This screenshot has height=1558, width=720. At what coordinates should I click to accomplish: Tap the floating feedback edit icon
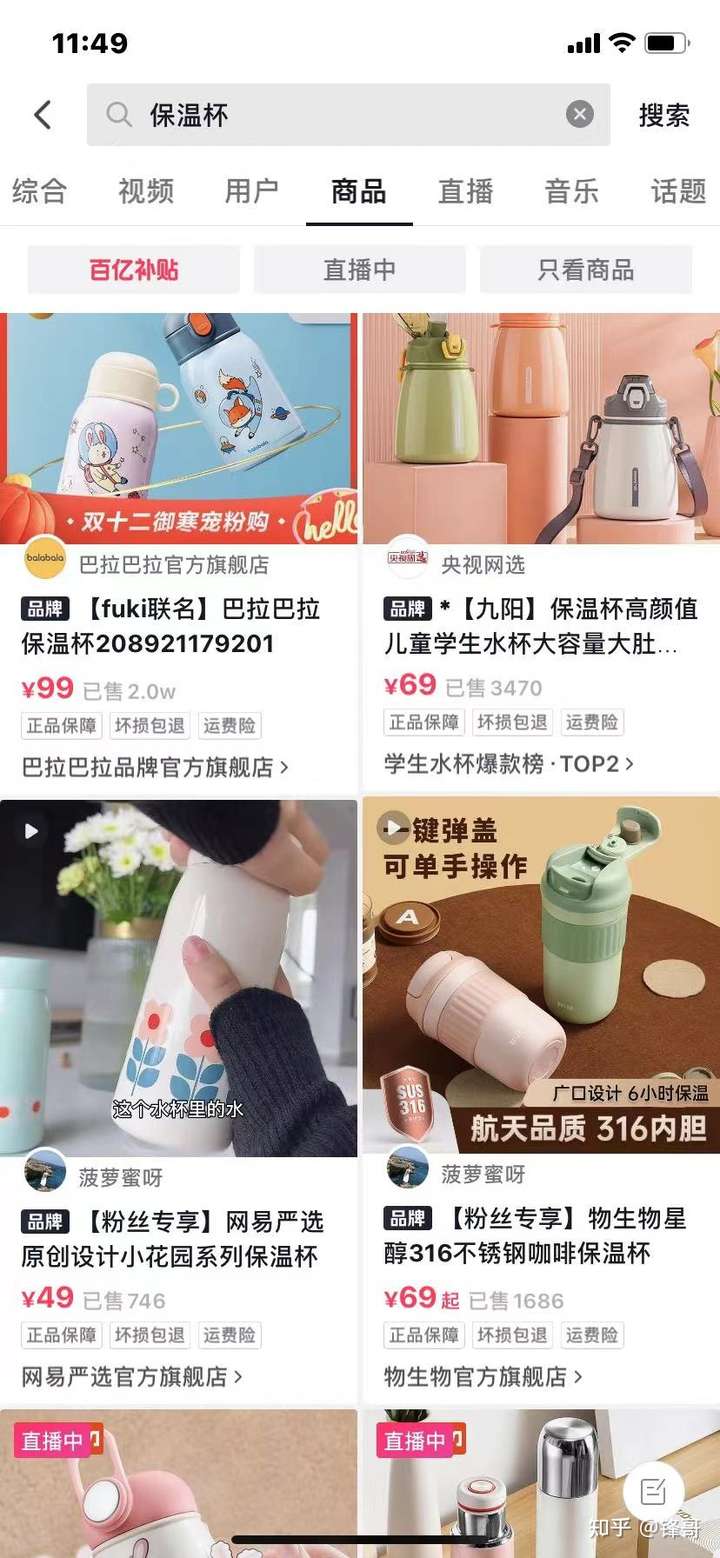click(x=653, y=1492)
